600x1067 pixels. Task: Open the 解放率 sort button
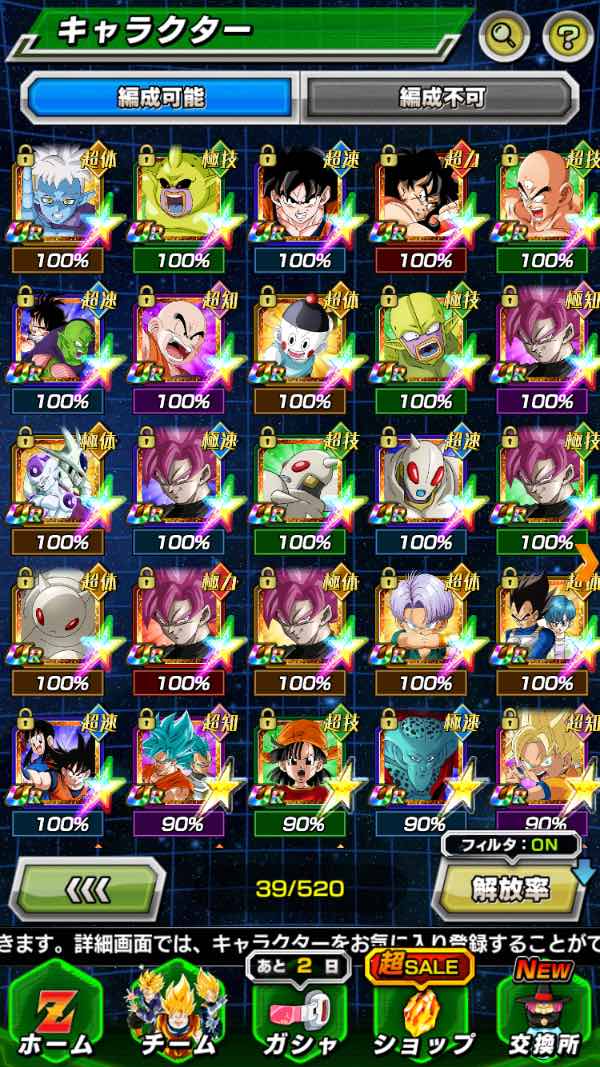[510, 887]
